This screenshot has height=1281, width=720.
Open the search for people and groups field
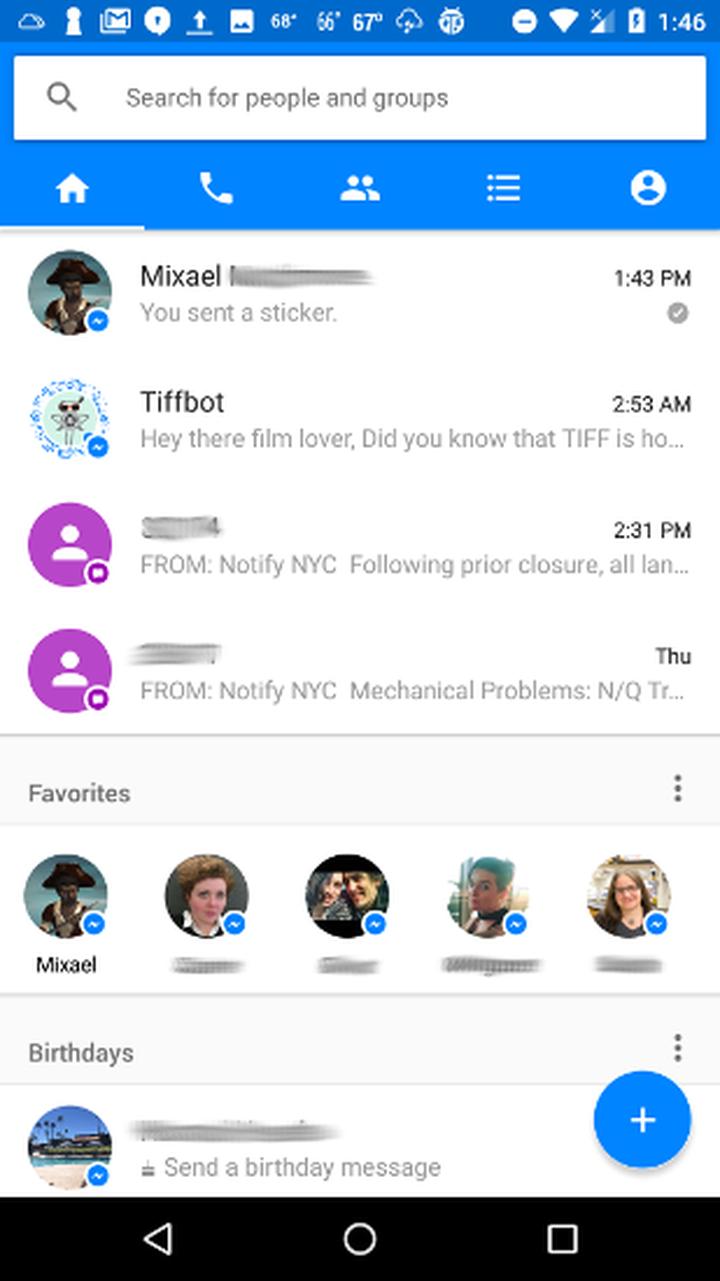[360, 98]
